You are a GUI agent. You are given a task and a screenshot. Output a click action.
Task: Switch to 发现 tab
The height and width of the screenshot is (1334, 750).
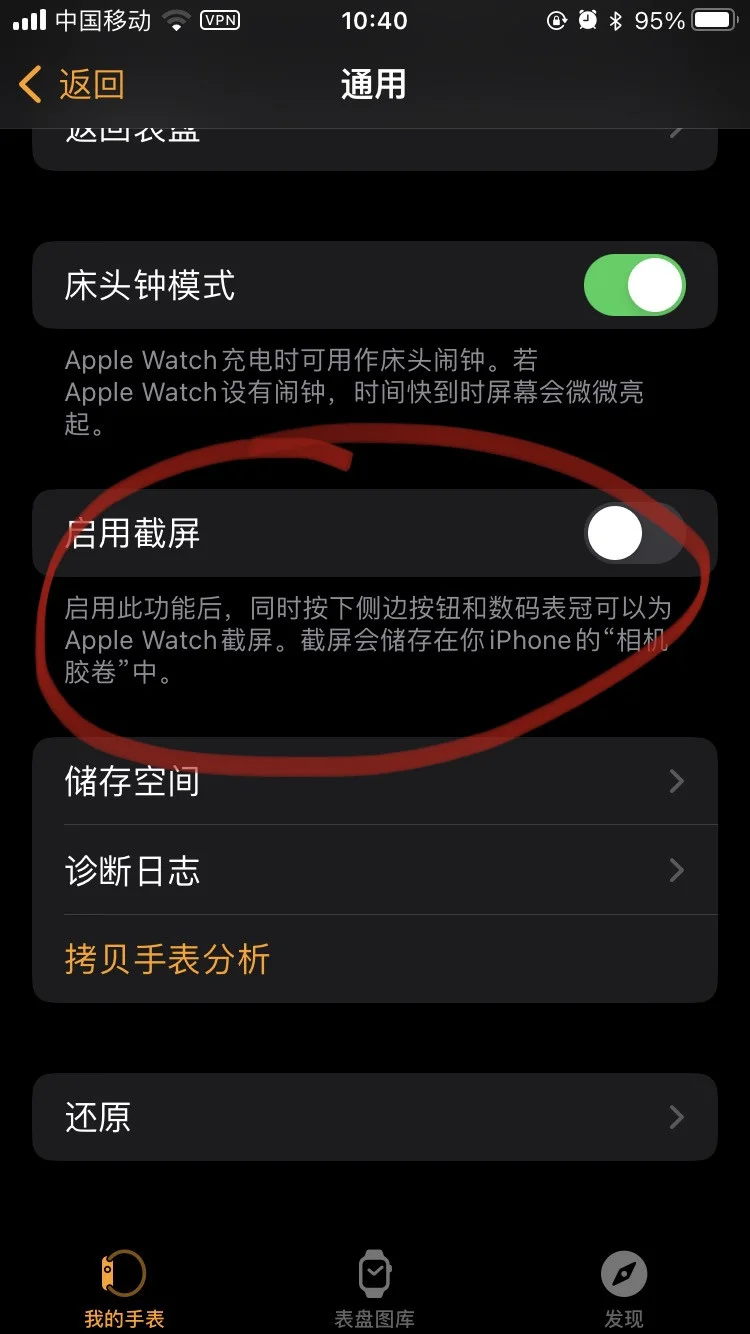624,1288
